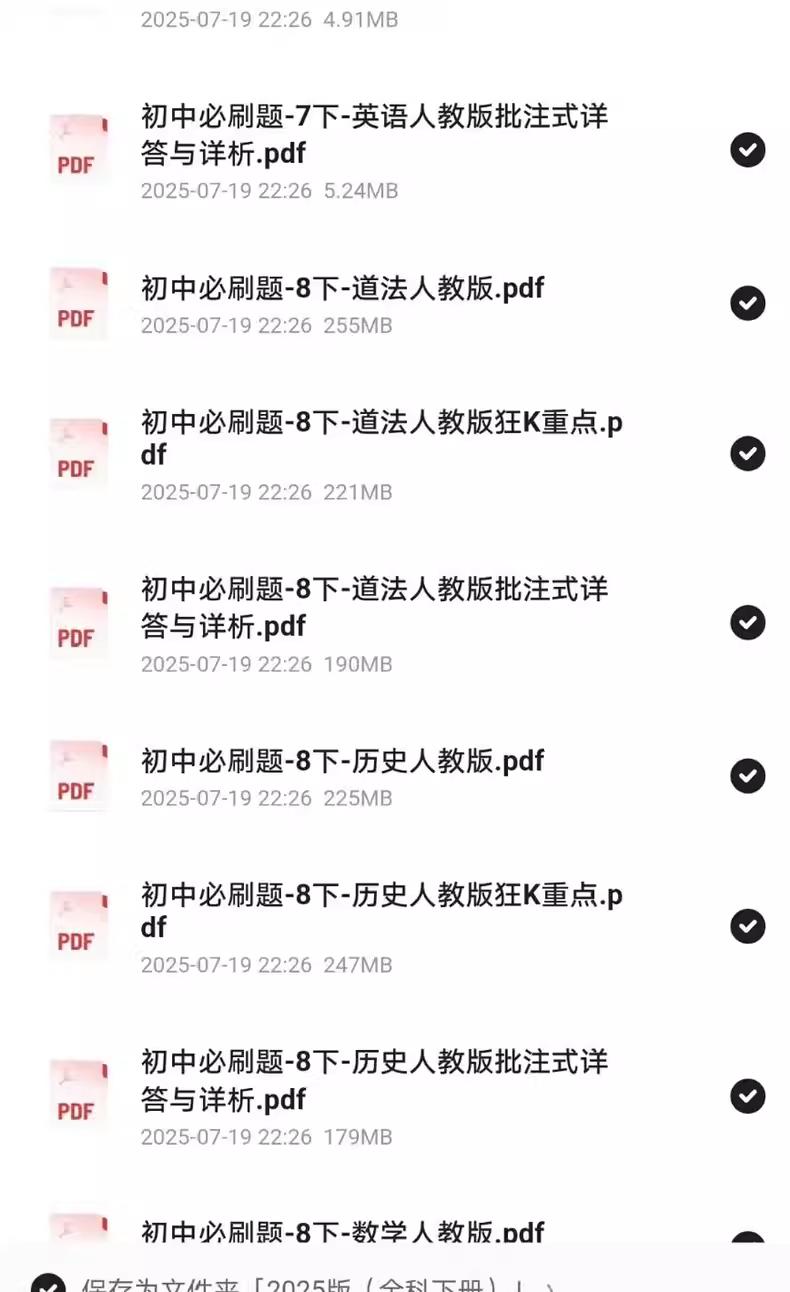
Task: Open 初中必刷题-8下-历史人教版狂K重点.pdf row
Action: click(x=380, y=912)
